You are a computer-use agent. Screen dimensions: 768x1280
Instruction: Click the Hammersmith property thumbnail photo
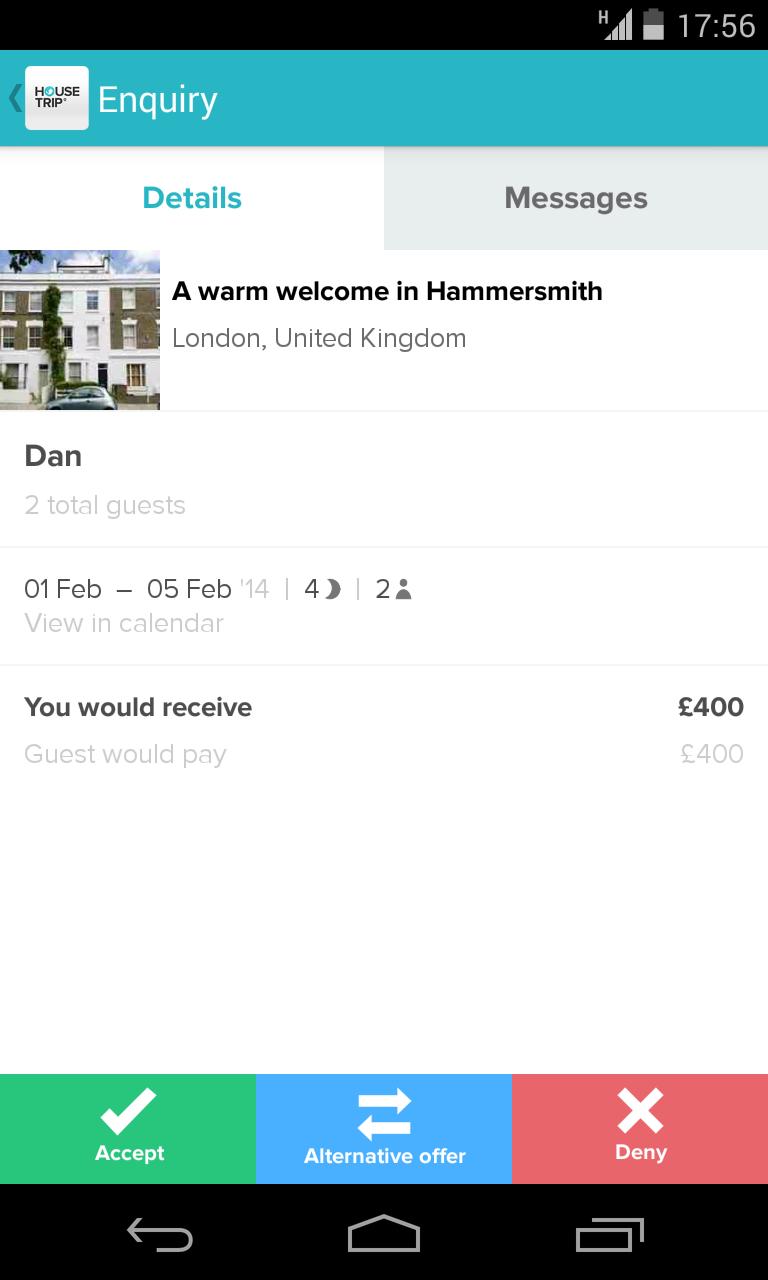tap(80, 329)
